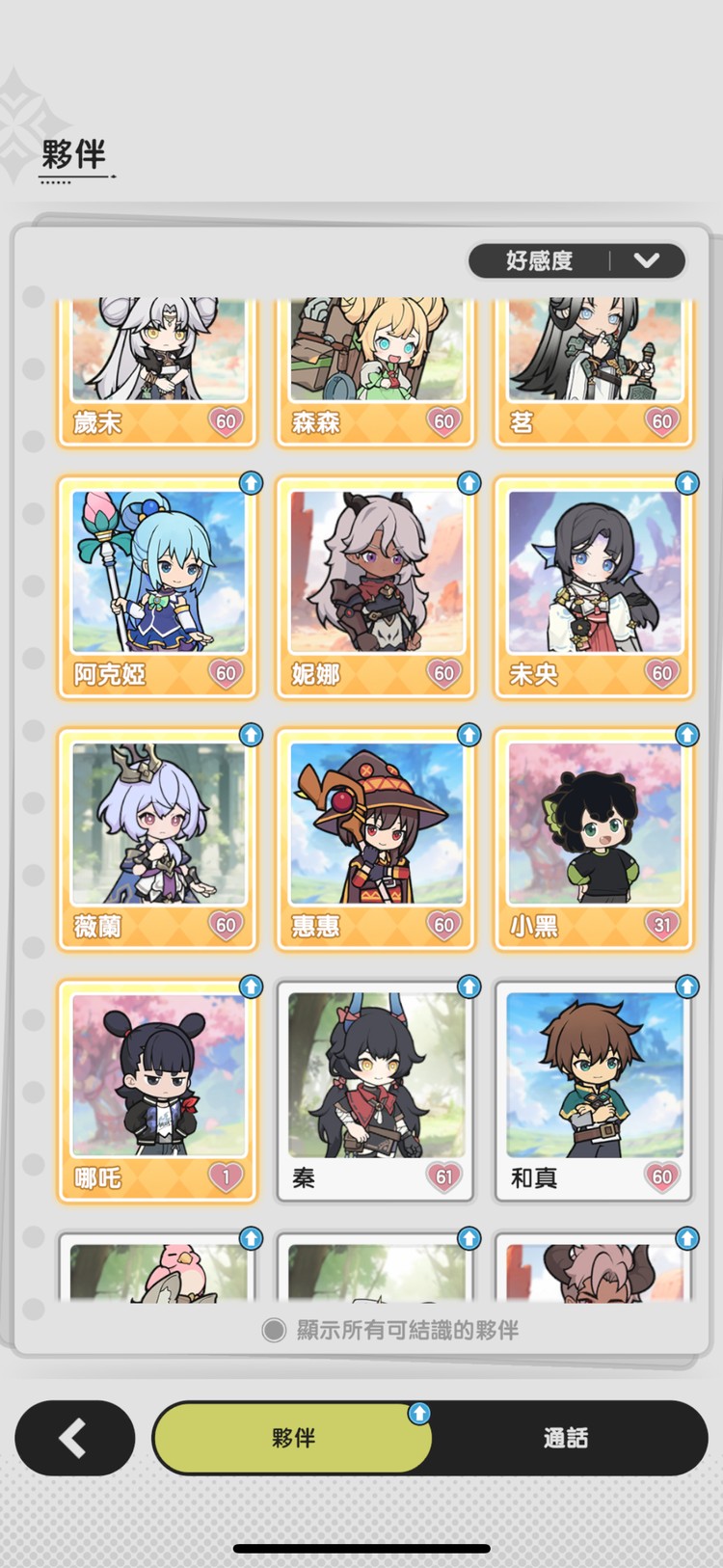Viewport: 723px width, 1568px height.
Task: View the 未央 companion card
Action: (594, 586)
